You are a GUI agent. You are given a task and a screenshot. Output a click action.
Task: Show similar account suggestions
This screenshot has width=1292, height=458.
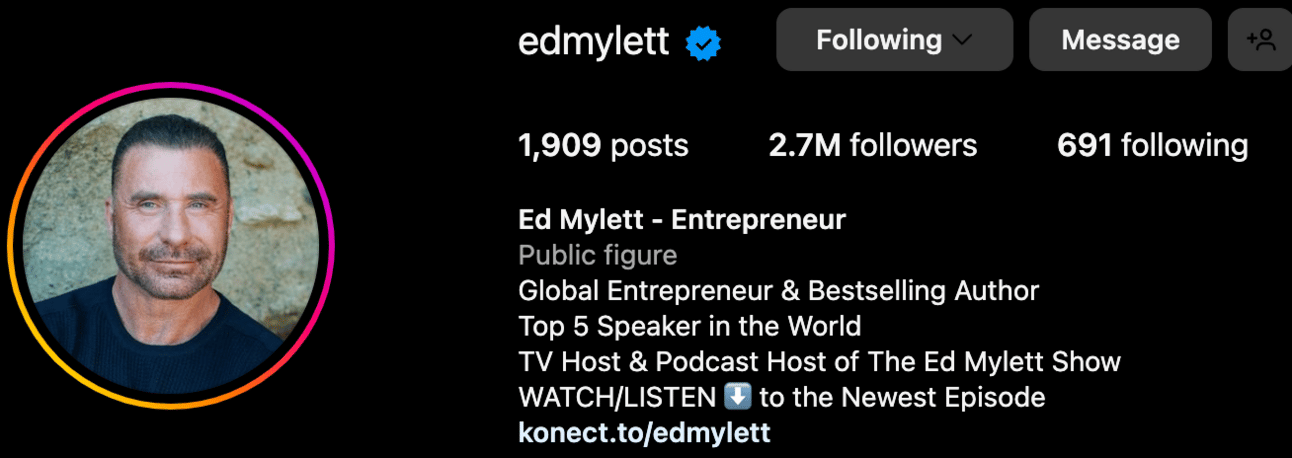click(1260, 41)
